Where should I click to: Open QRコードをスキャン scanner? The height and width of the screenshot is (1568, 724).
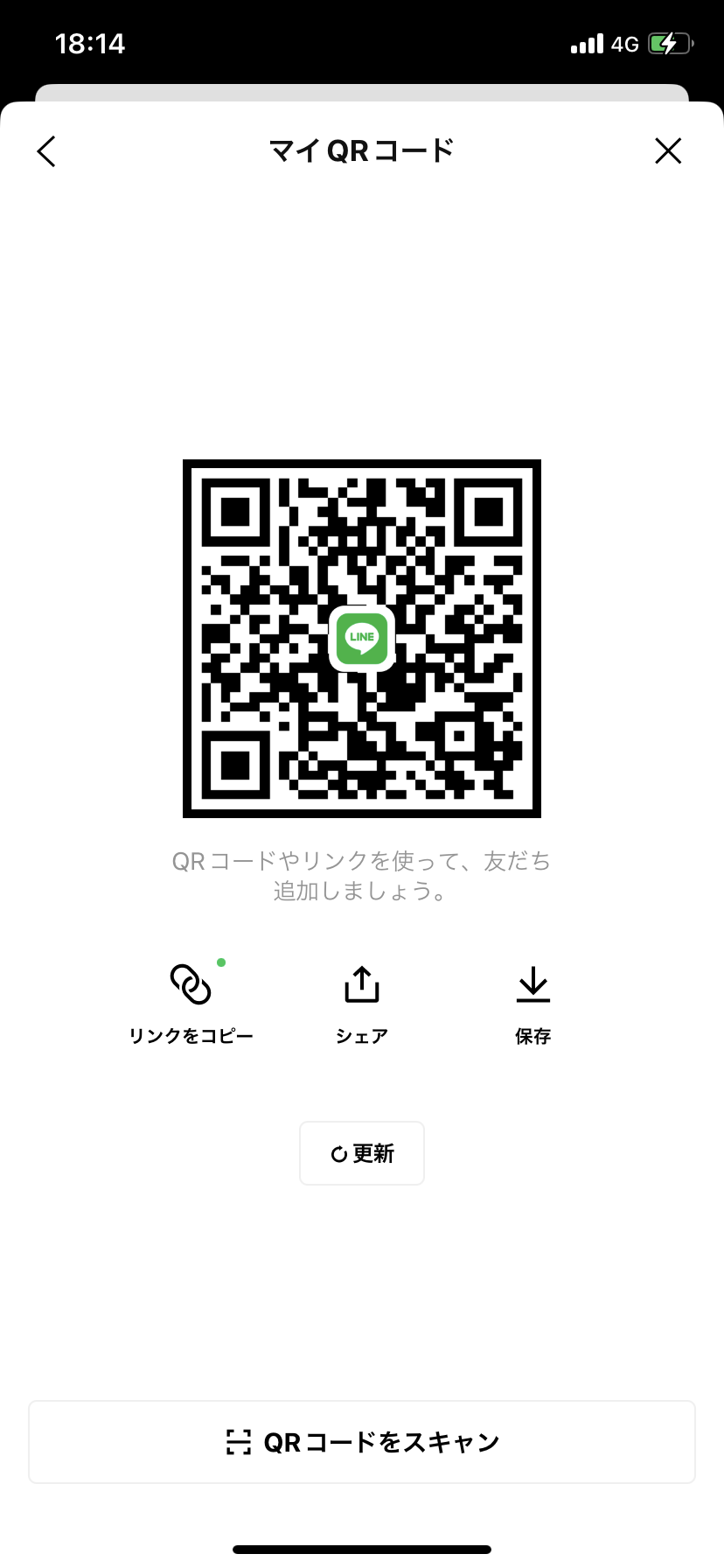362,1442
